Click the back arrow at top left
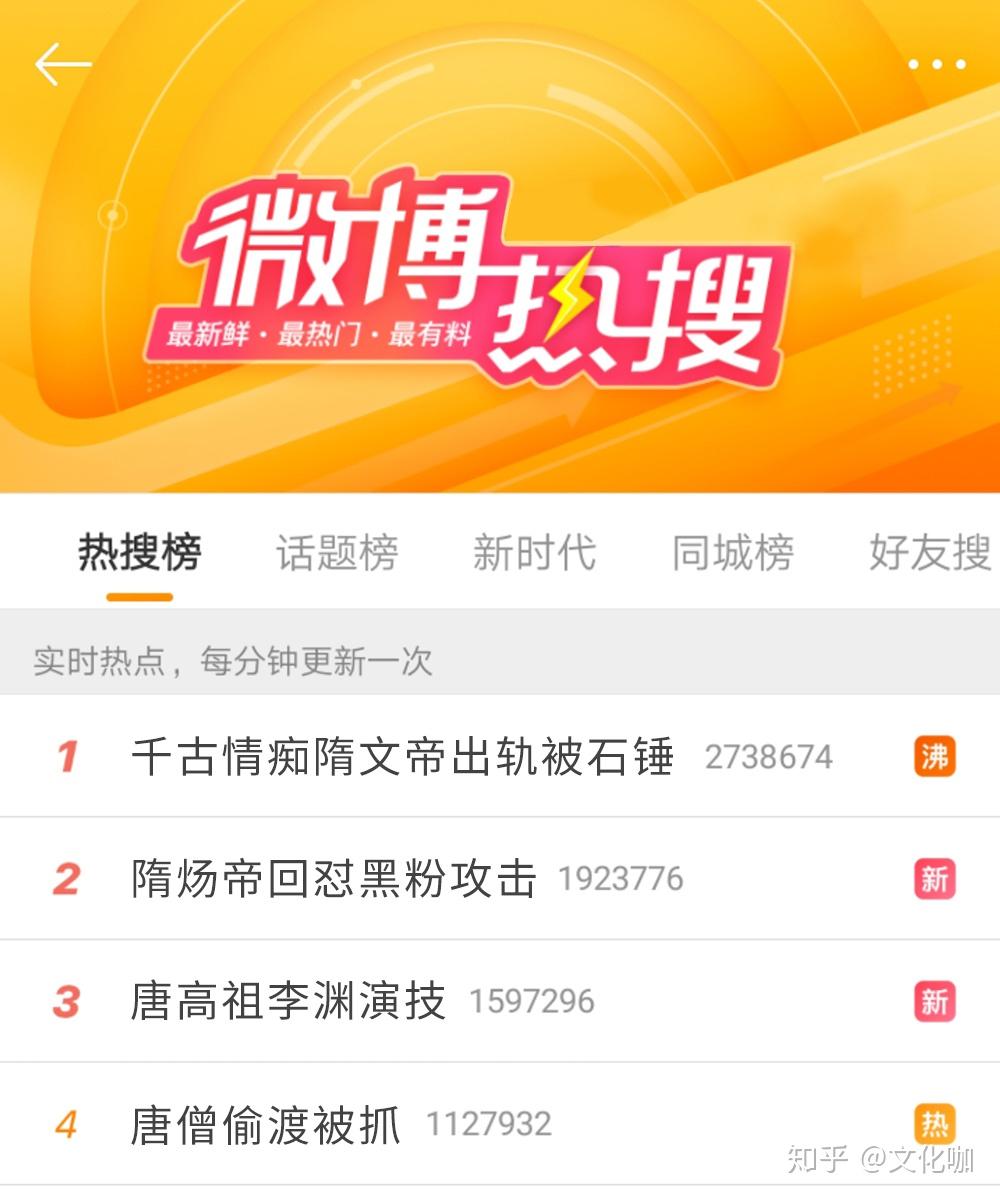The image size is (1000, 1200). coord(62,62)
